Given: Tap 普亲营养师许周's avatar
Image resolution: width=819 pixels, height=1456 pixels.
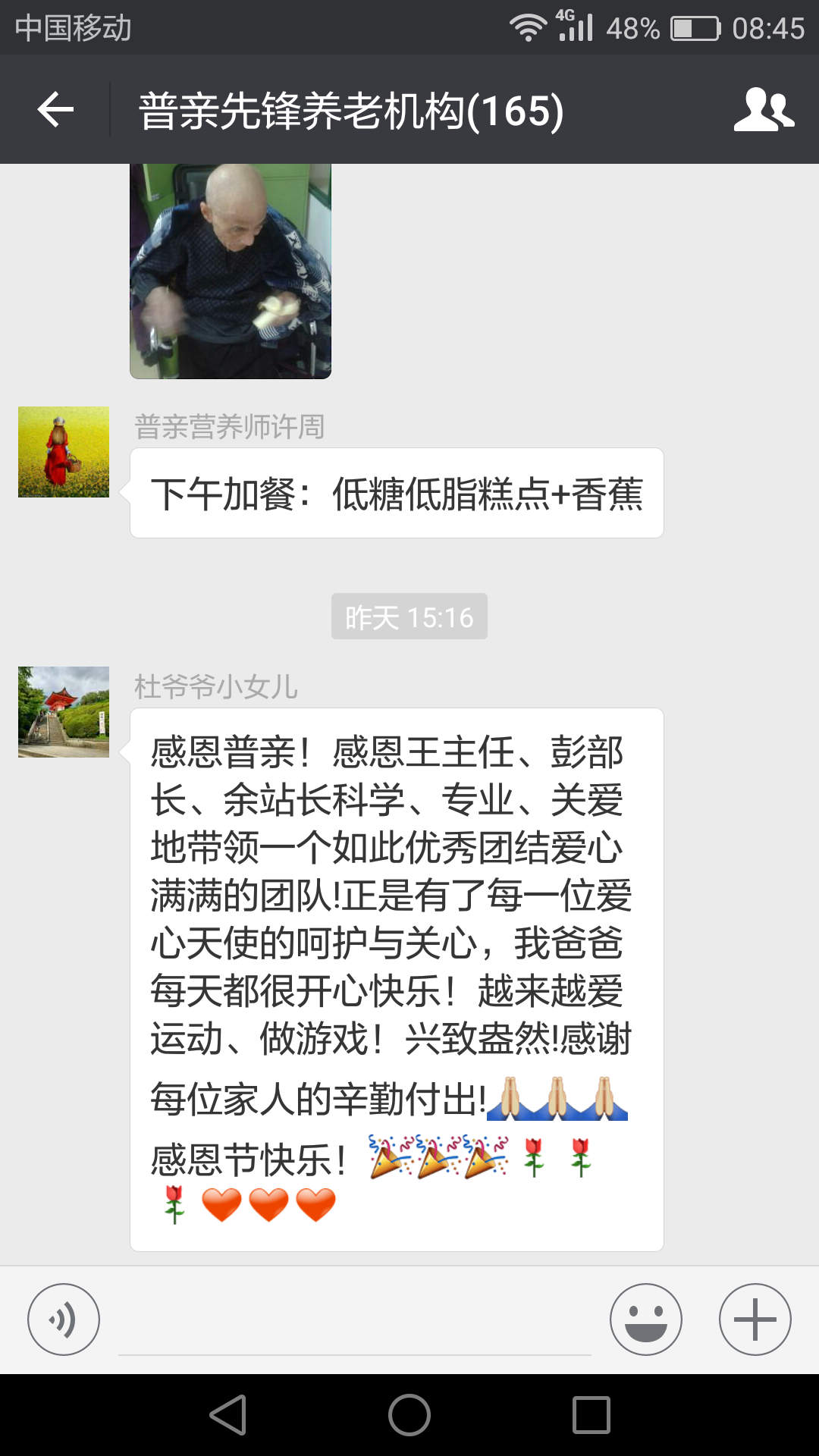Looking at the screenshot, I should [x=64, y=452].
